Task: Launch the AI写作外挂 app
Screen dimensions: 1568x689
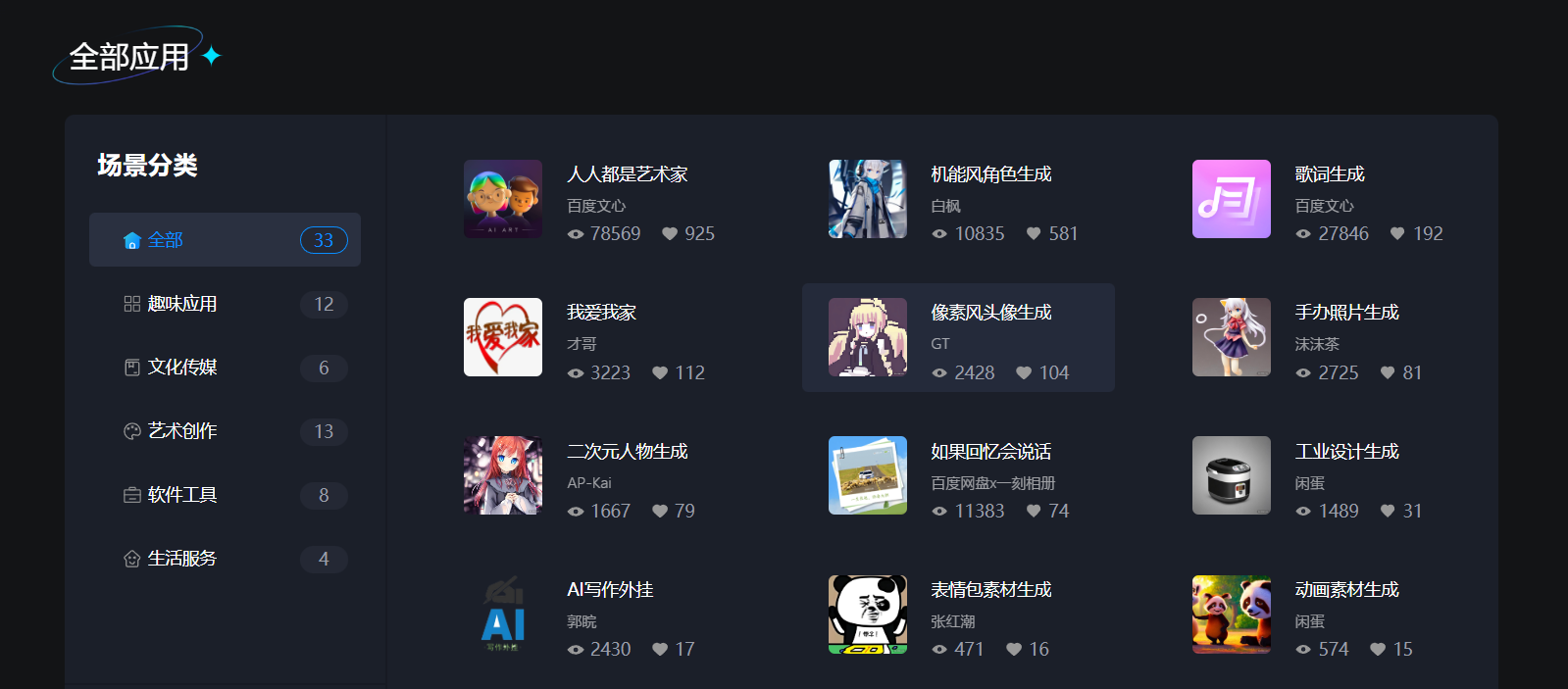Action: [x=610, y=590]
